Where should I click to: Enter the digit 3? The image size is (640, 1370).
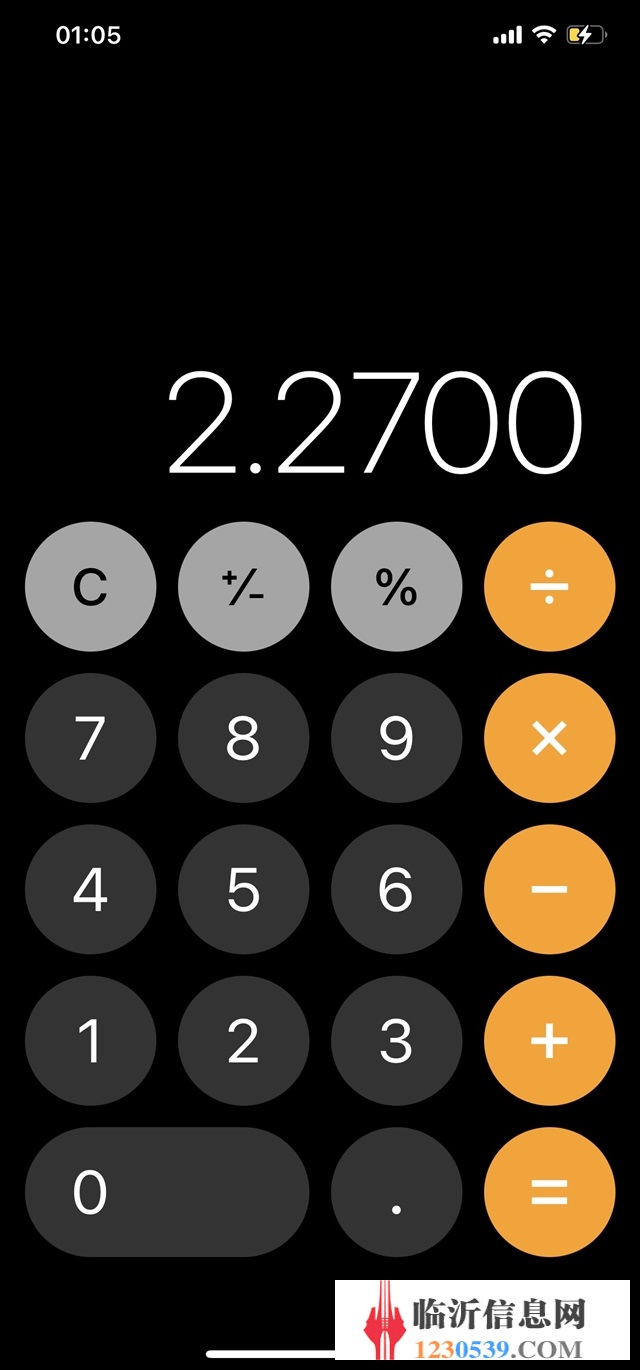tap(396, 1041)
